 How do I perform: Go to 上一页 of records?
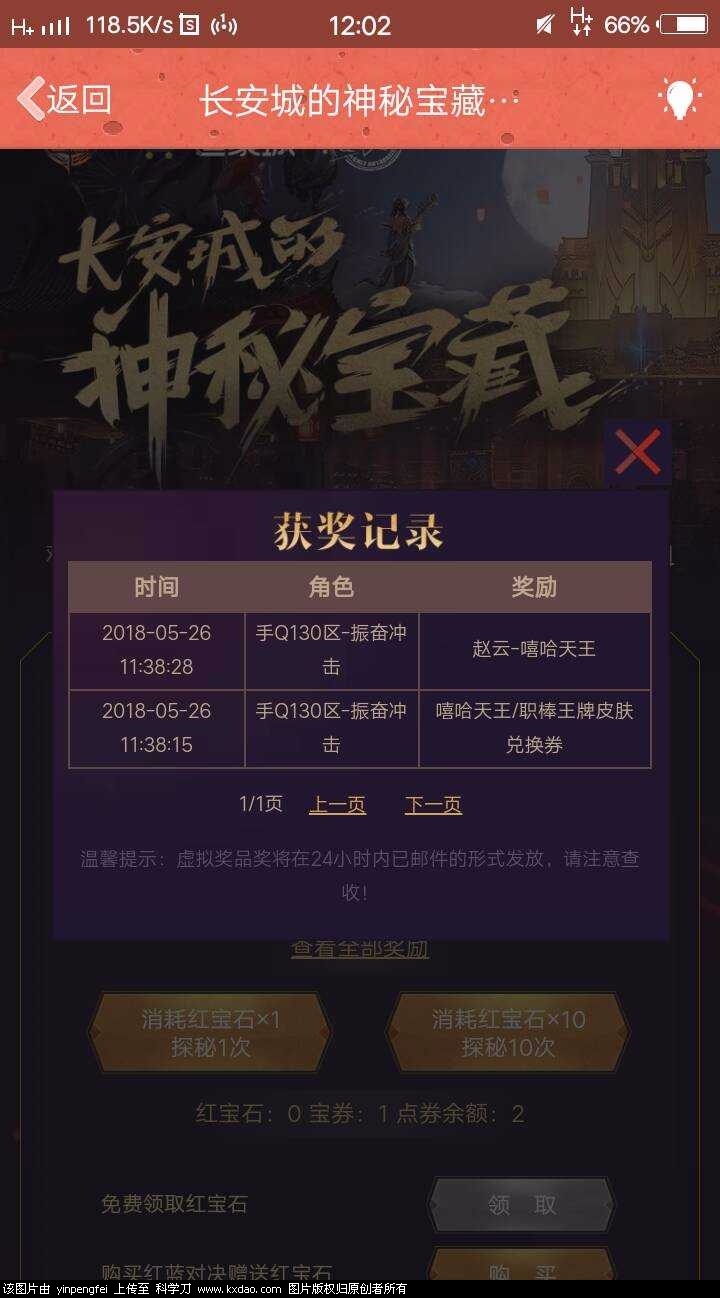point(337,805)
